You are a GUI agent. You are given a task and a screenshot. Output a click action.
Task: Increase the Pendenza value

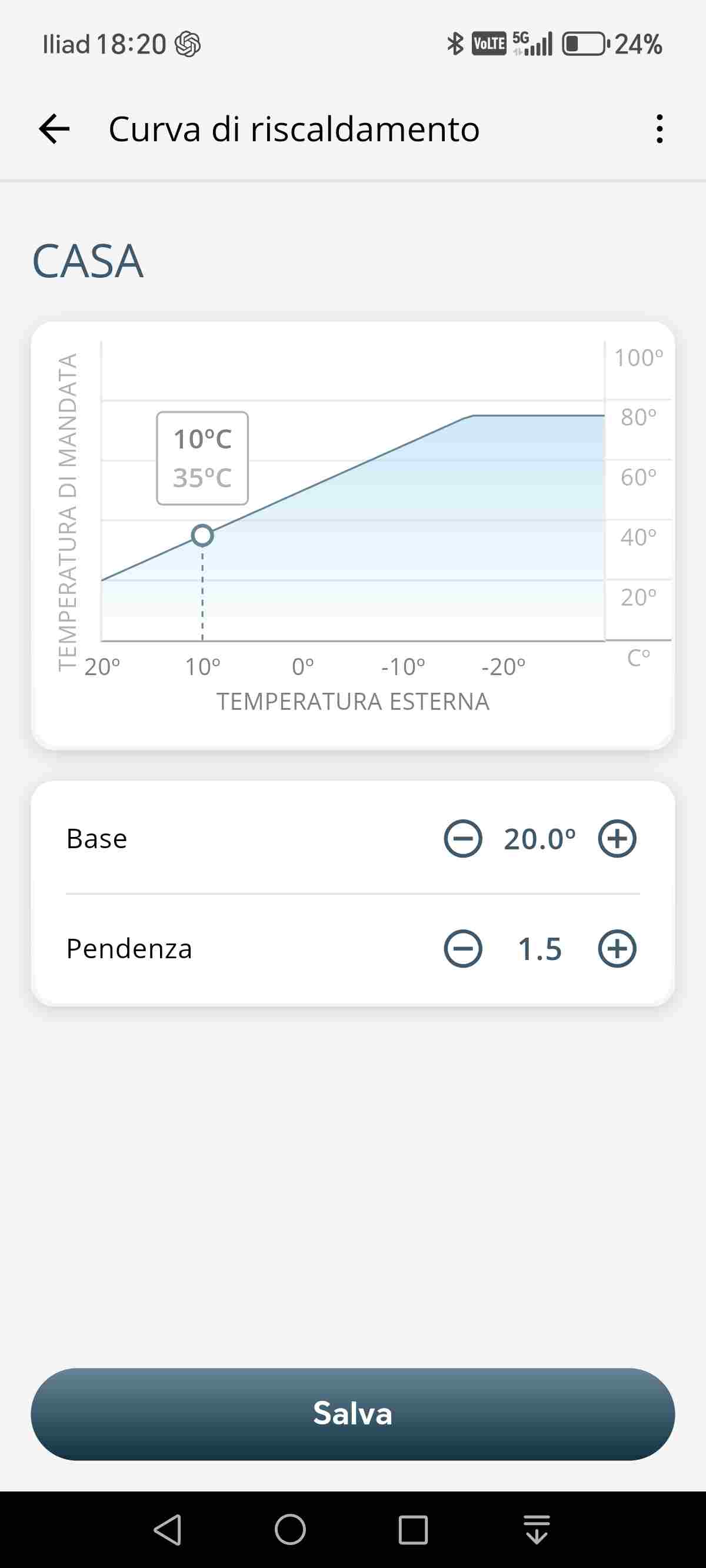(x=617, y=948)
